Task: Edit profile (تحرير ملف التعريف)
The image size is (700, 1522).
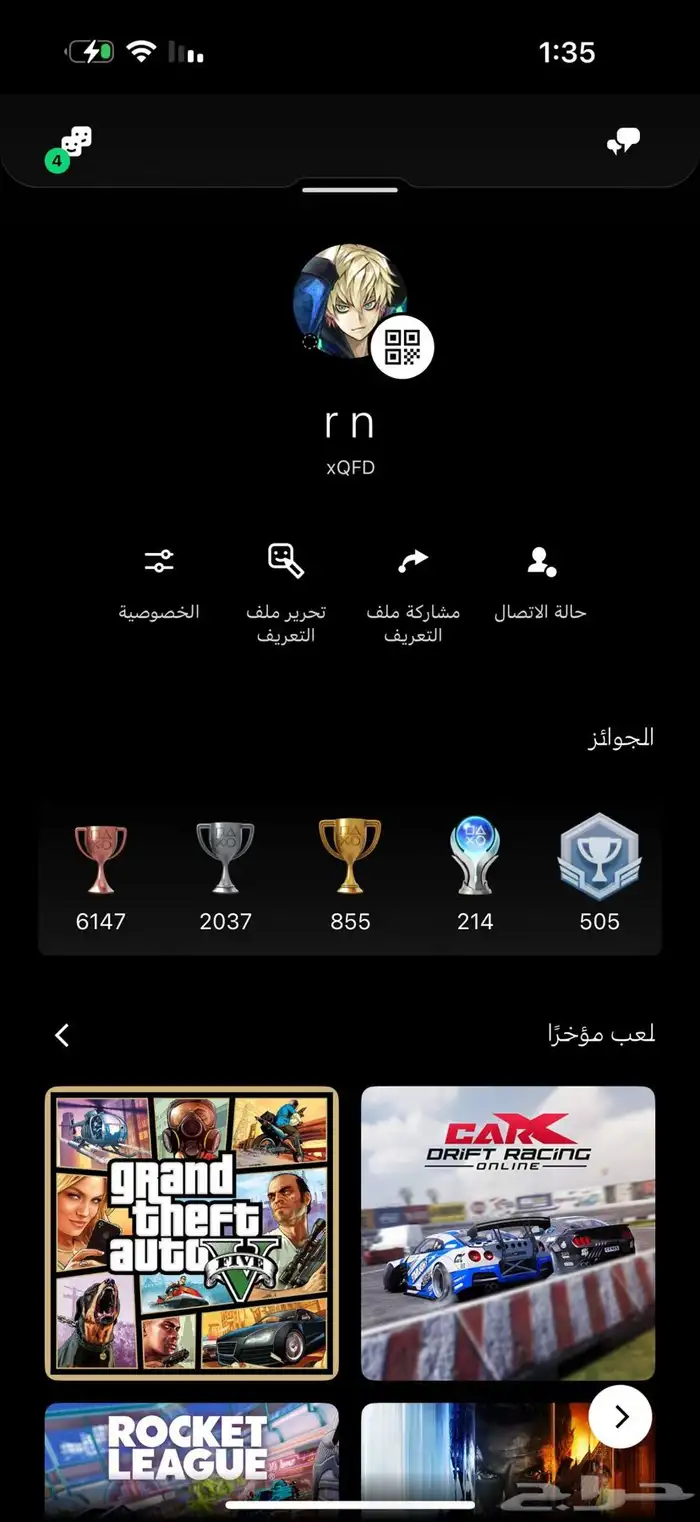Action: coord(286,590)
